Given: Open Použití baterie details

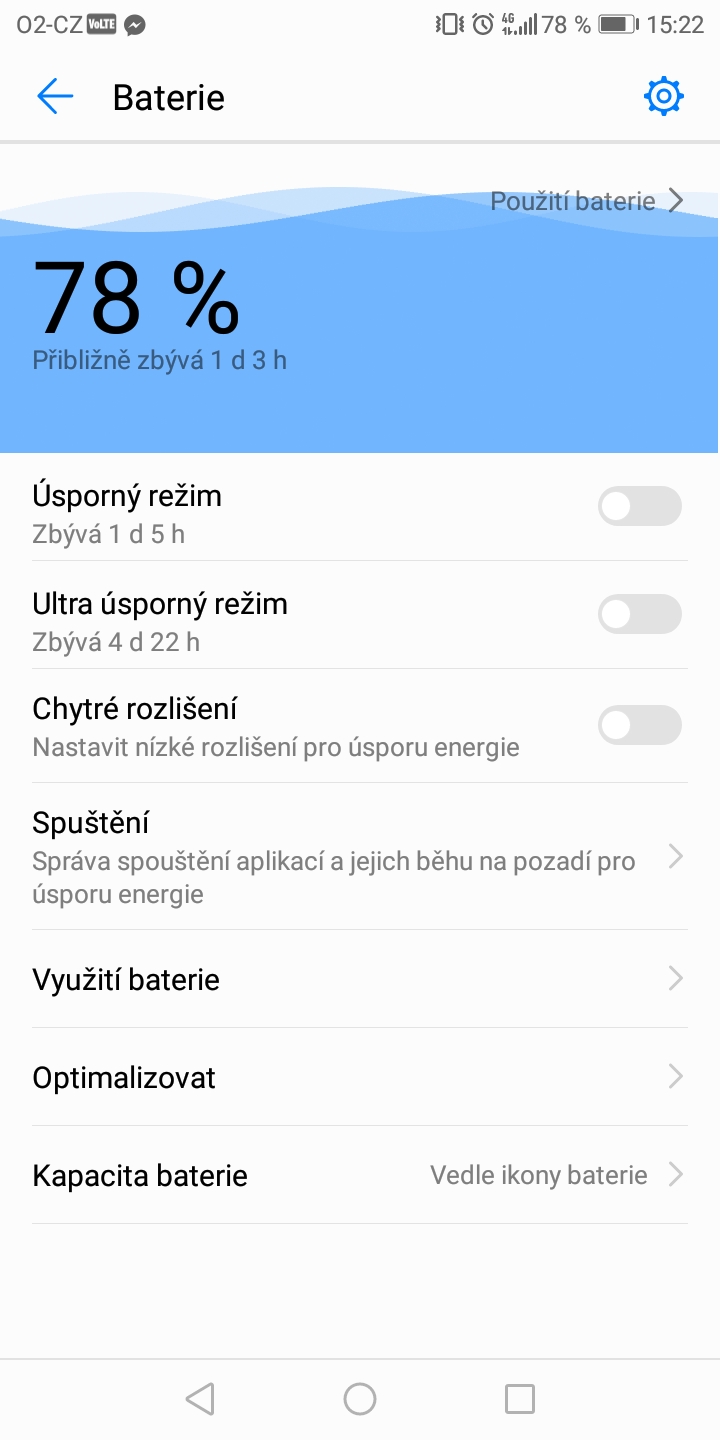Looking at the screenshot, I should pyautogui.click(x=586, y=201).
